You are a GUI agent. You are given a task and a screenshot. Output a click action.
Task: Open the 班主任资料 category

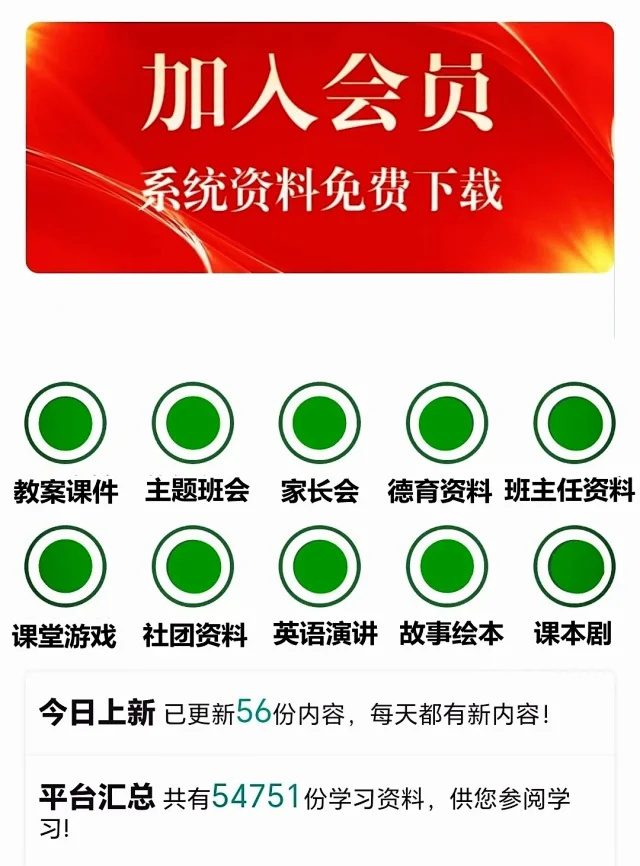point(574,423)
